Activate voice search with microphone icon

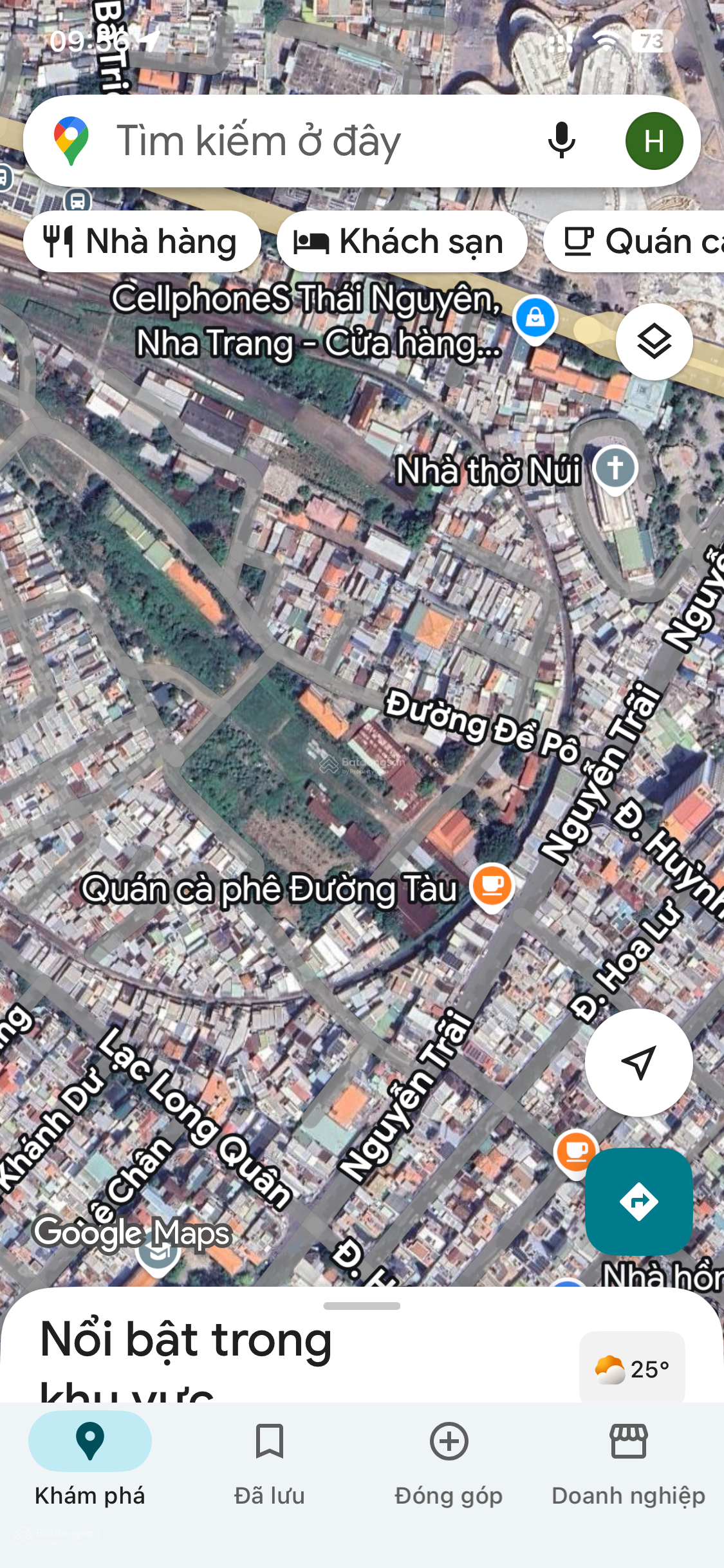click(x=561, y=140)
